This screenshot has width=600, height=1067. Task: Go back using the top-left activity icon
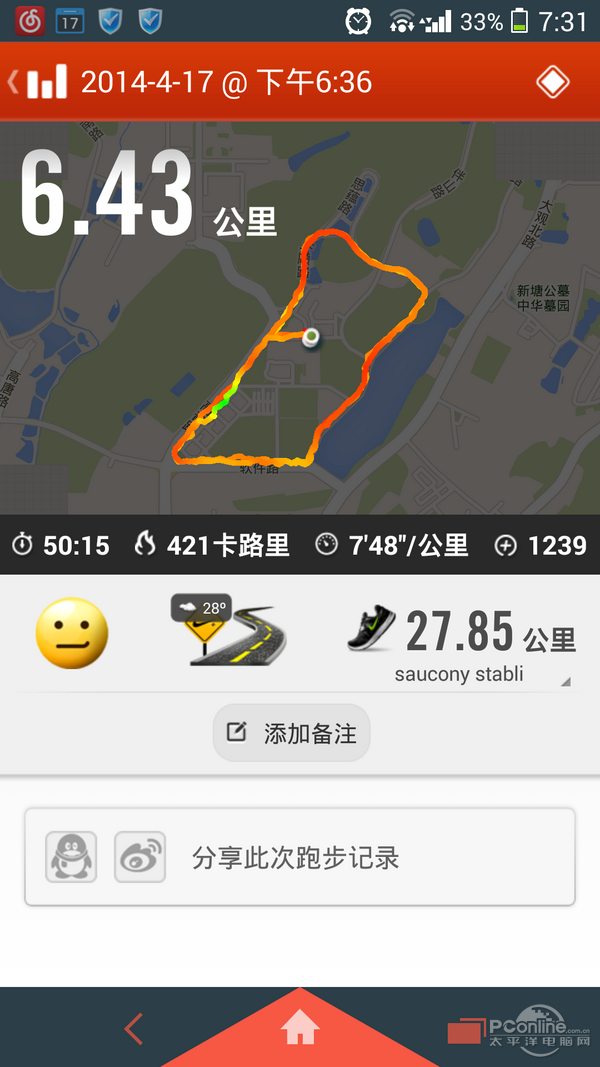pyautogui.click(x=40, y=81)
